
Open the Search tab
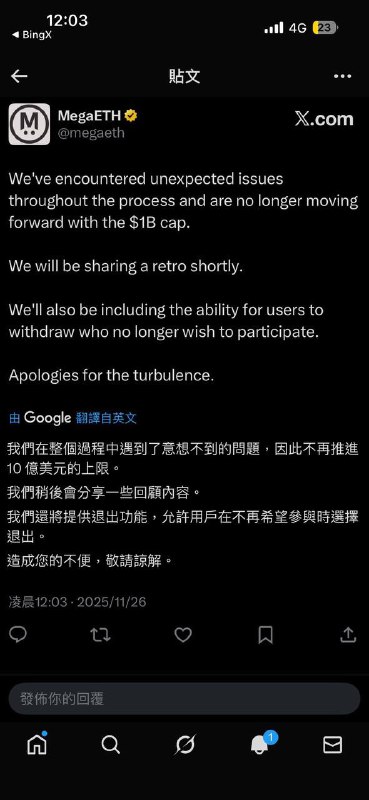tap(110, 745)
